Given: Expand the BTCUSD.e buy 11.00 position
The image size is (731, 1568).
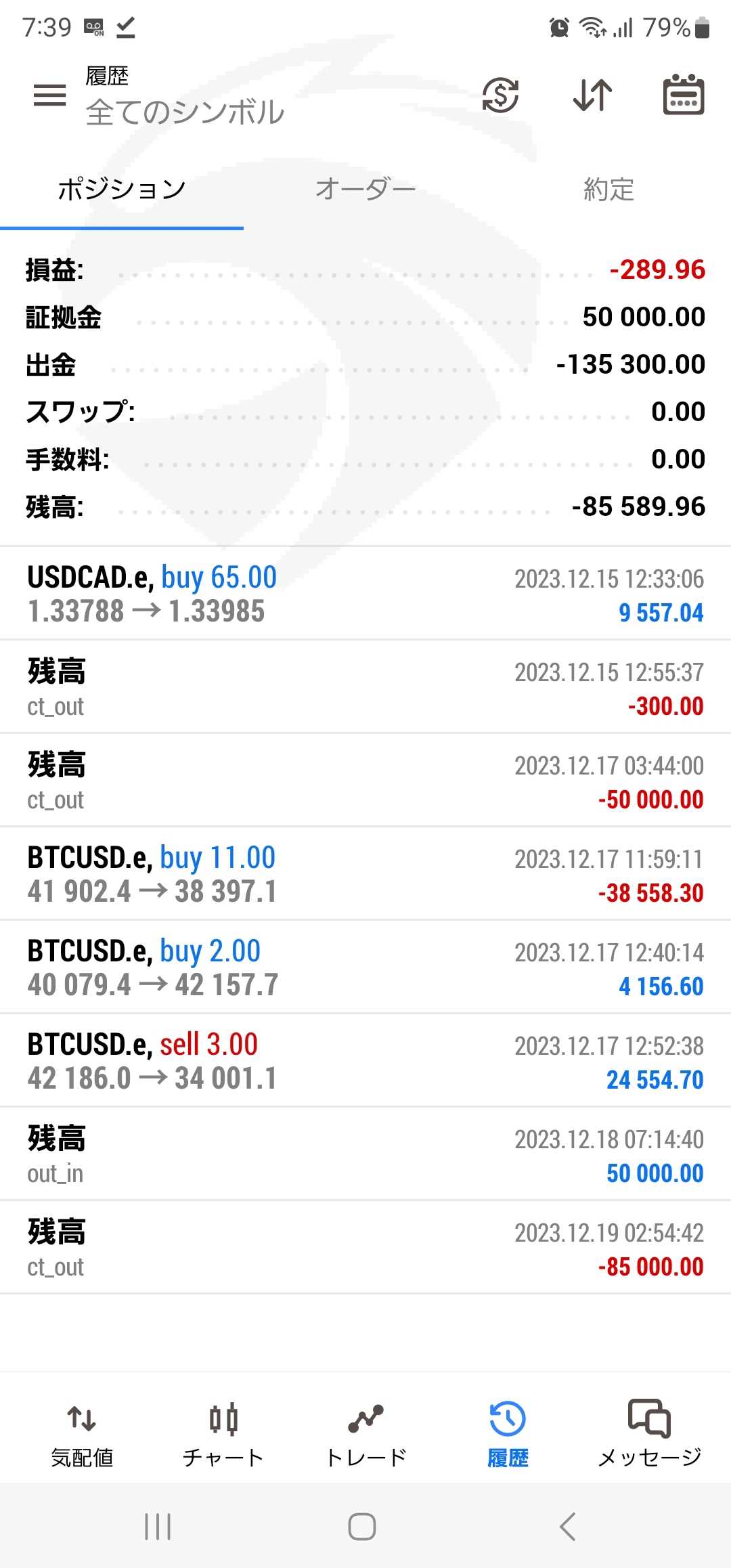Looking at the screenshot, I should click(x=365, y=874).
